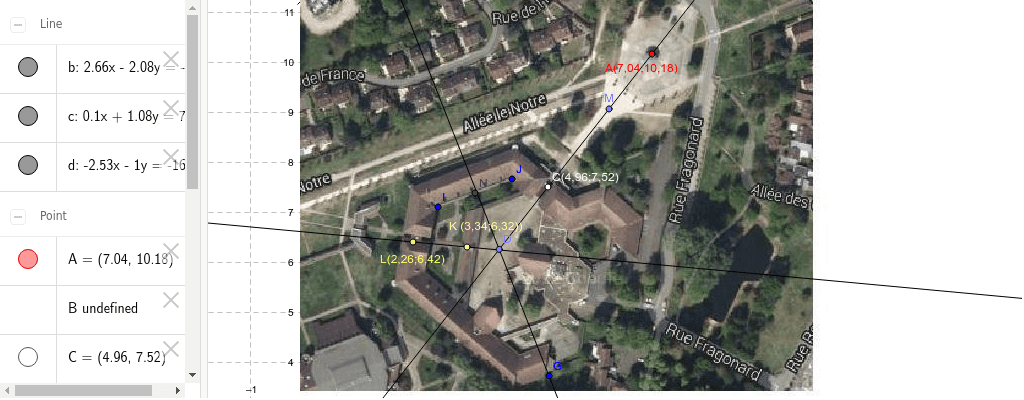Delete line b

[171, 59]
